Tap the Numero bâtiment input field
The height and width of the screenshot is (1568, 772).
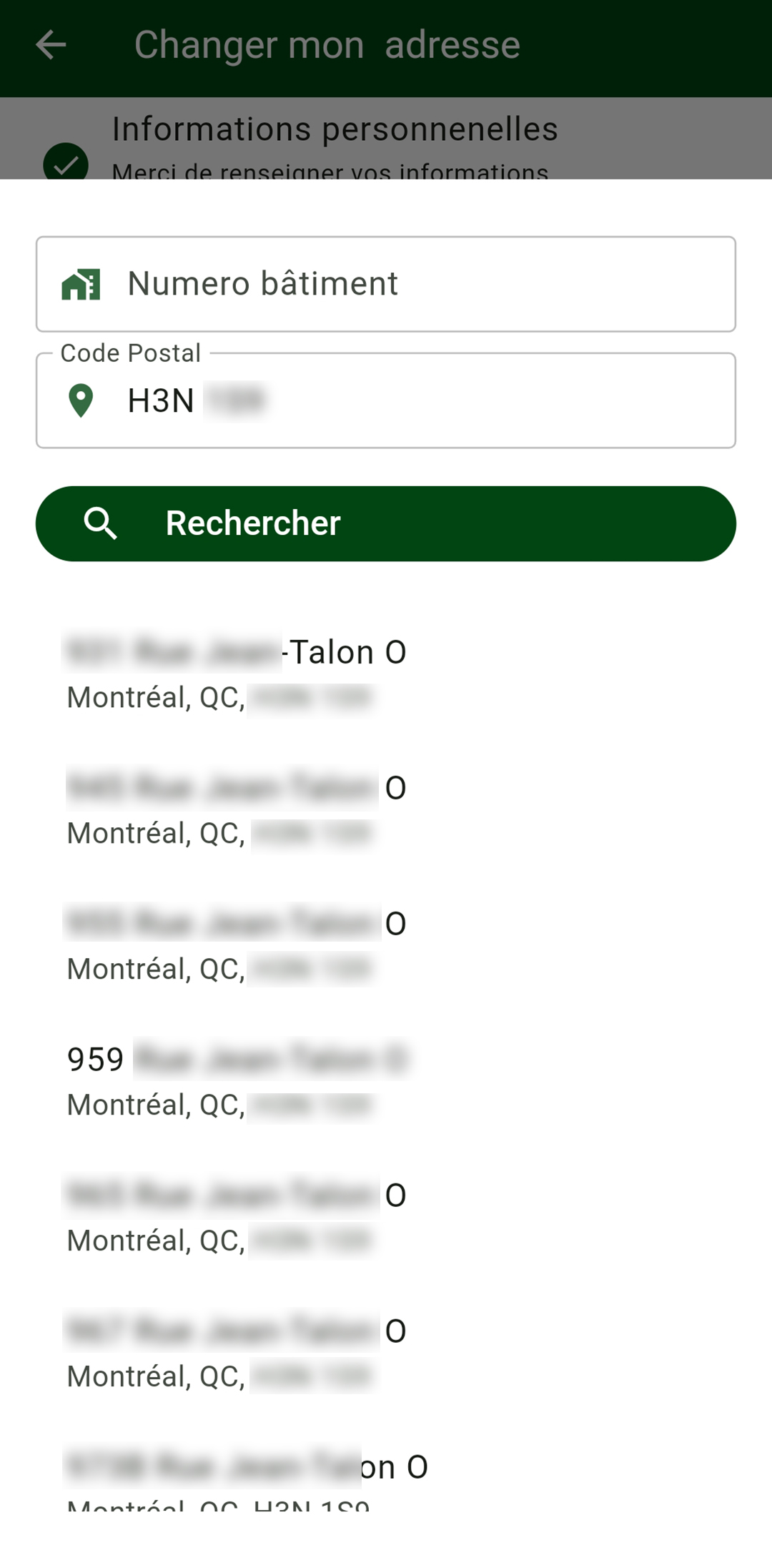[386, 284]
